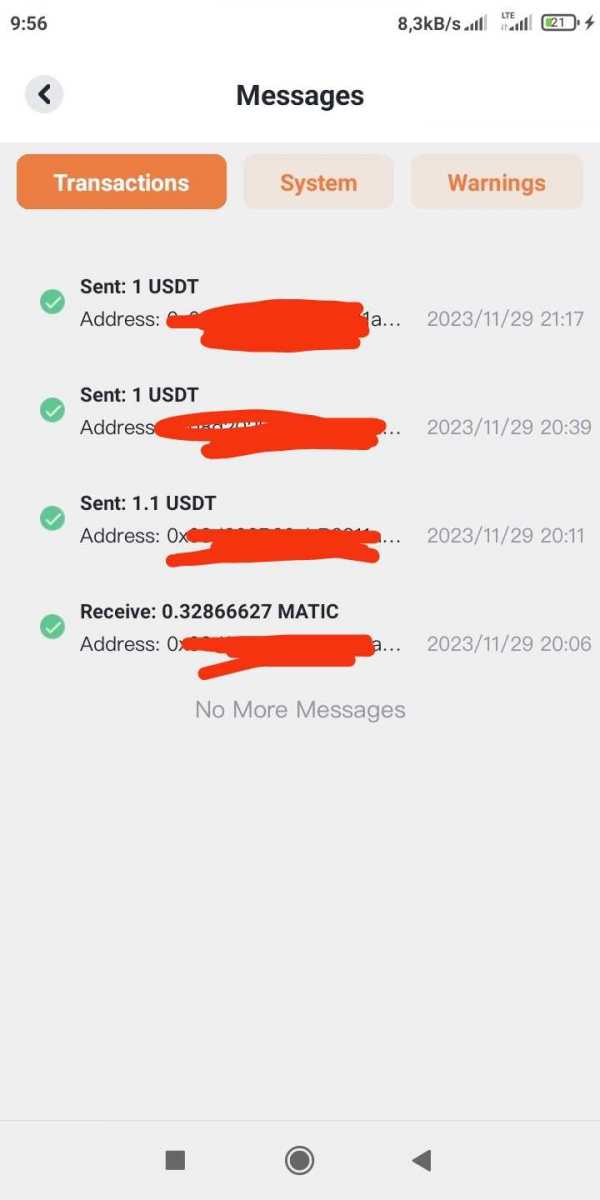This screenshot has height=1200, width=600.
Task: View the Sent 1.1 USDT transaction
Action: tap(300, 519)
